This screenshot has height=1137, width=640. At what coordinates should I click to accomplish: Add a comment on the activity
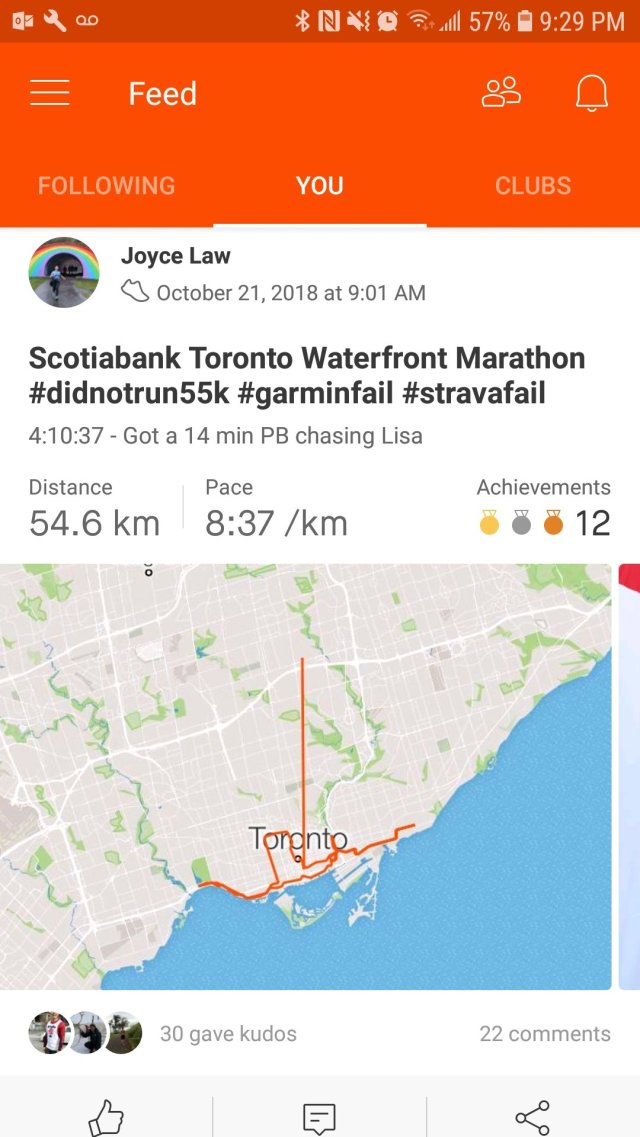319,1116
